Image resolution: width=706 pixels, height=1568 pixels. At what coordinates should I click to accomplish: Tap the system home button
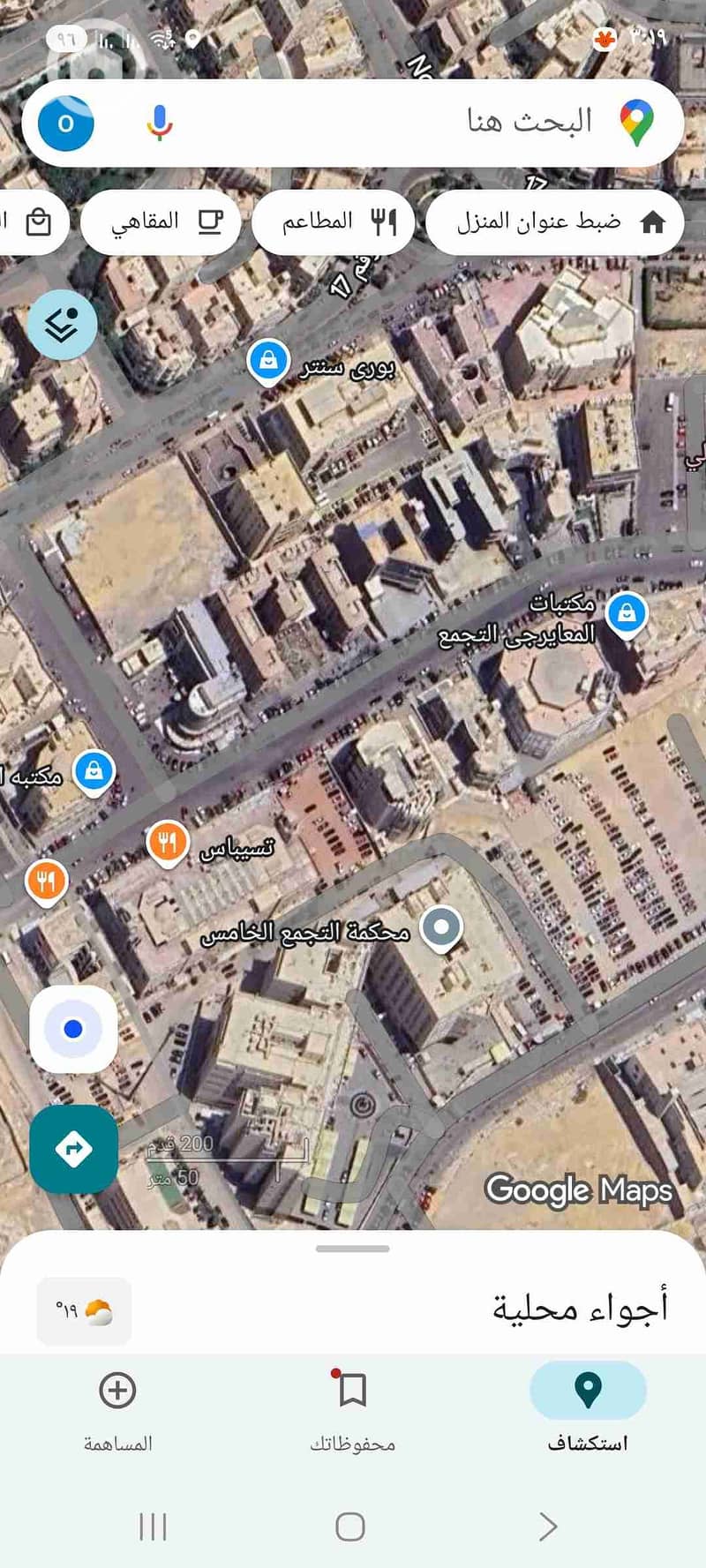click(x=350, y=1526)
